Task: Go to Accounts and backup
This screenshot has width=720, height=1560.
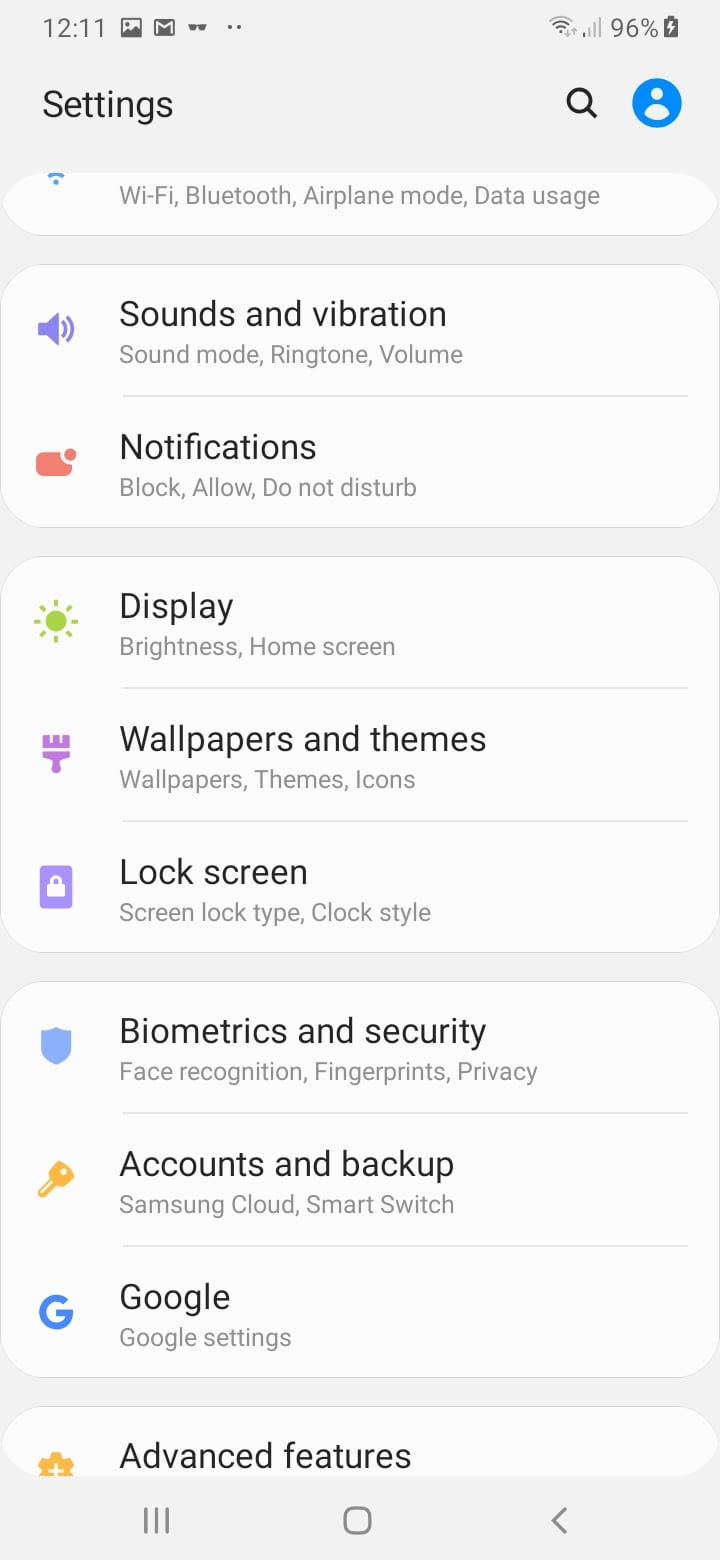Action: coord(359,1181)
